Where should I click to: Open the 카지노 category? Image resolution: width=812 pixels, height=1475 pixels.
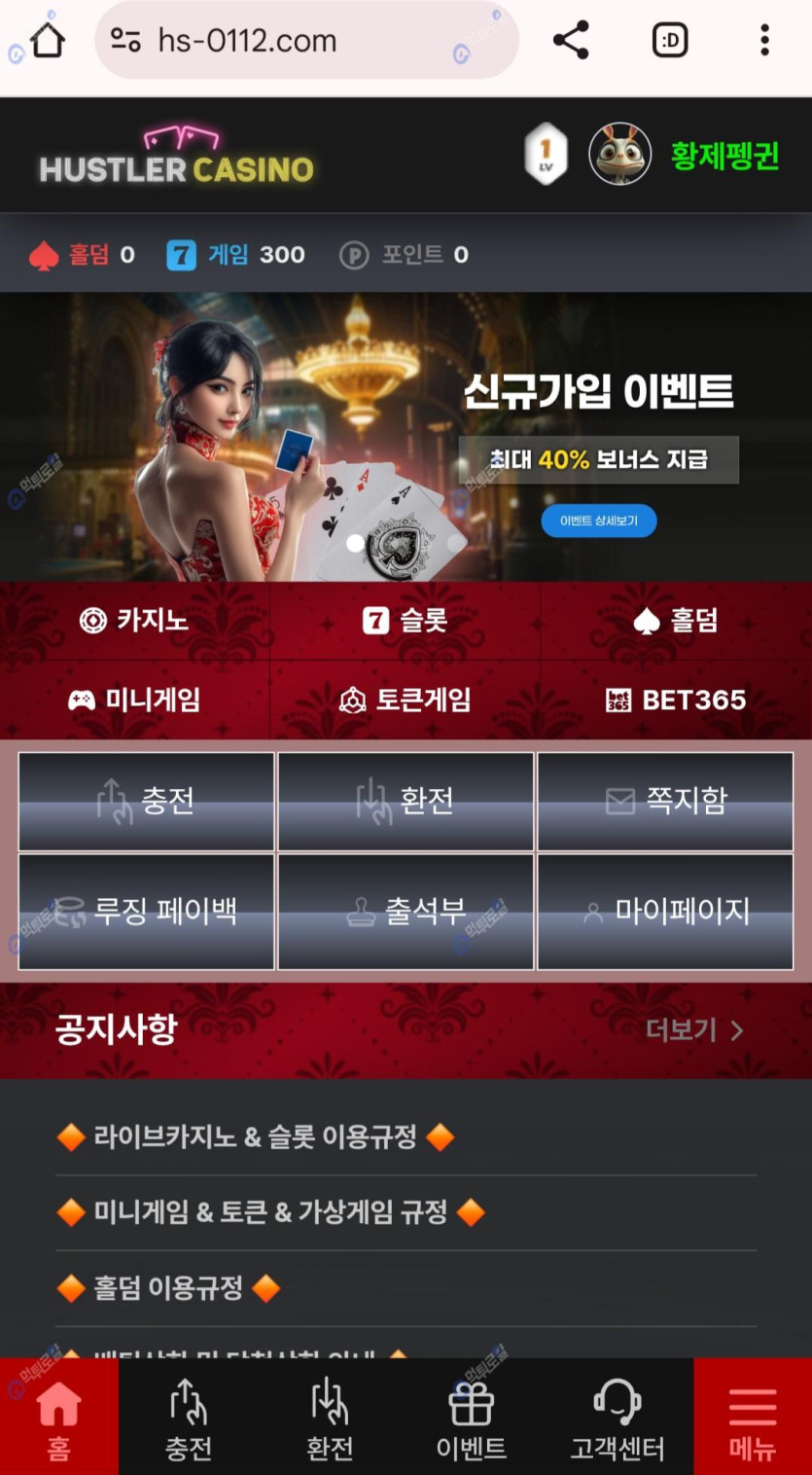click(134, 621)
